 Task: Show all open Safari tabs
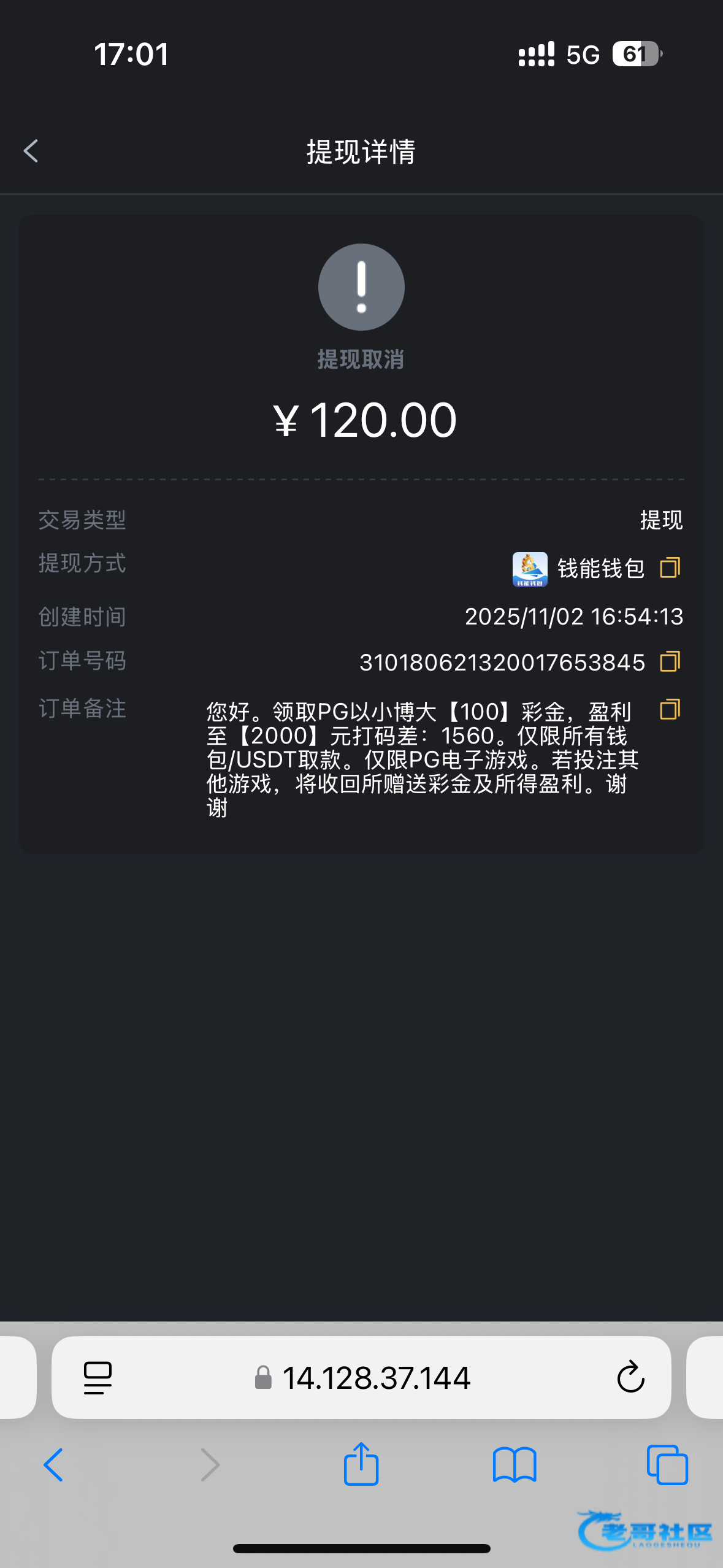[667, 1465]
